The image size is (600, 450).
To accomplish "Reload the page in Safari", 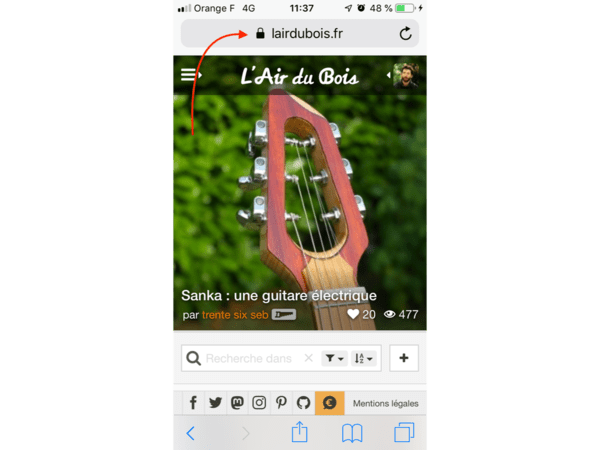I will pyautogui.click(x=405, y=33).
